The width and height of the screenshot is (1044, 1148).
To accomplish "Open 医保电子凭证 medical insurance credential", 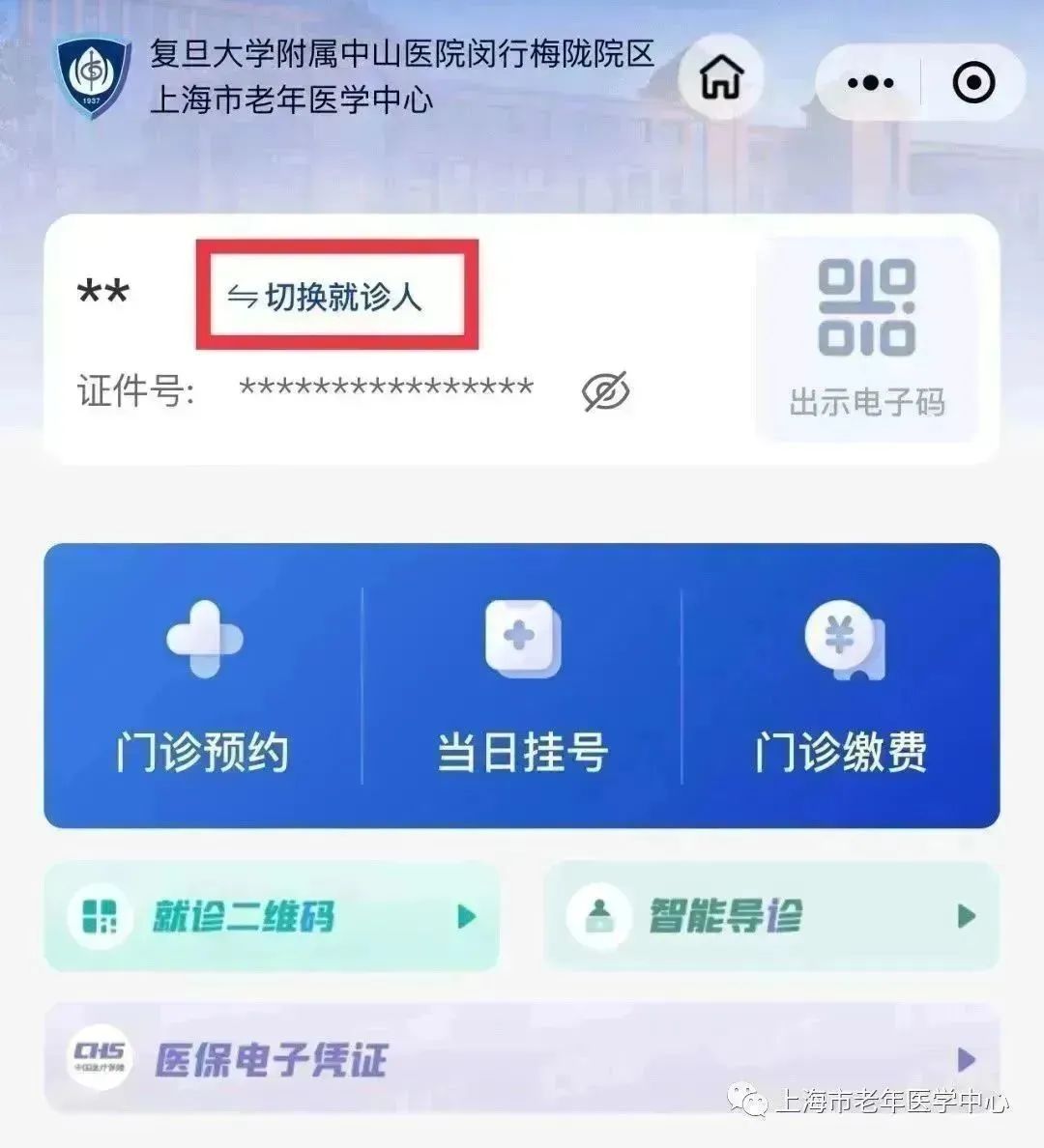I will pyautogui.click(x=522, y=1060).
